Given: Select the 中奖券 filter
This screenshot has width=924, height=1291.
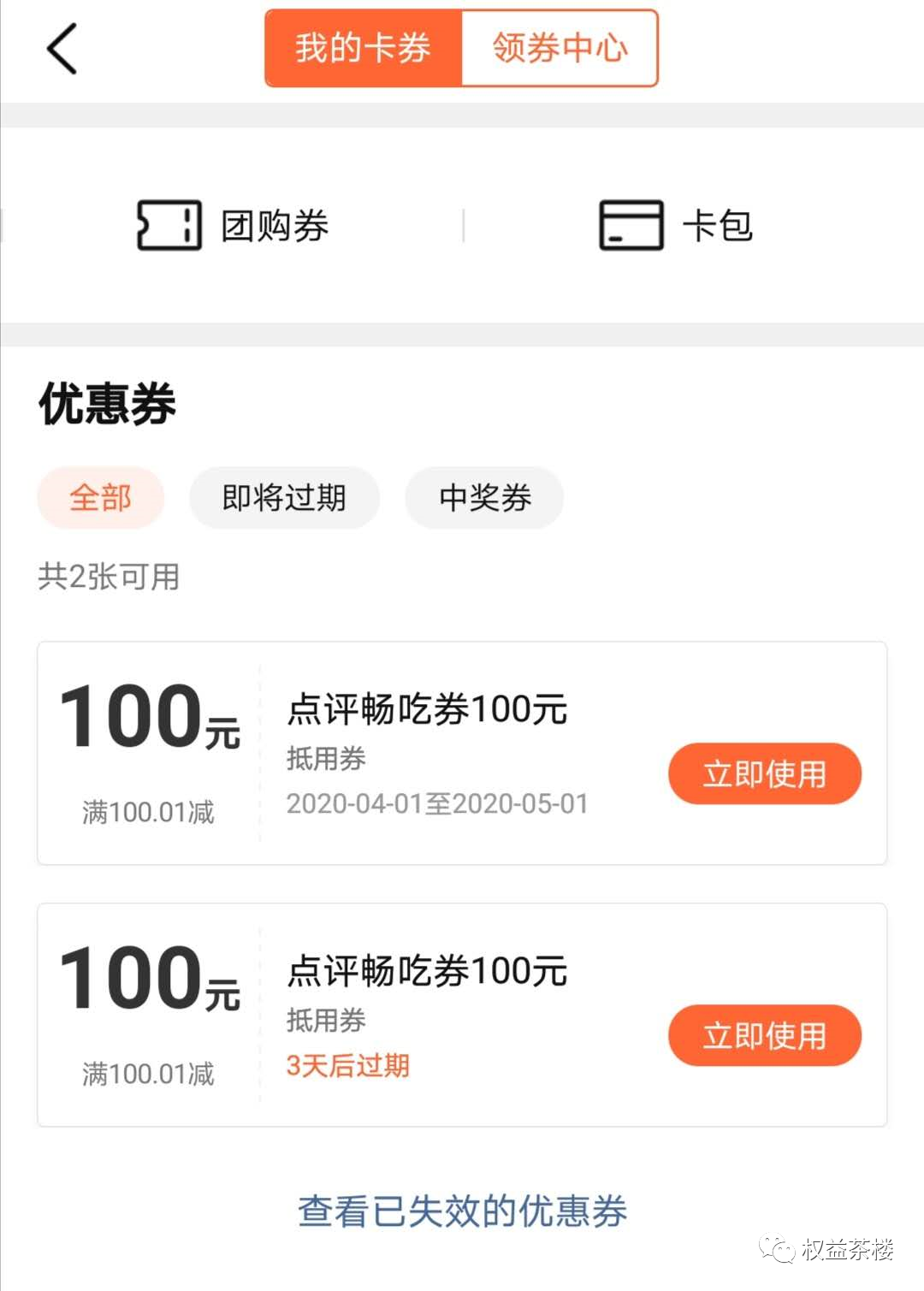Looking at the screenshot, I should coord(484,498).
